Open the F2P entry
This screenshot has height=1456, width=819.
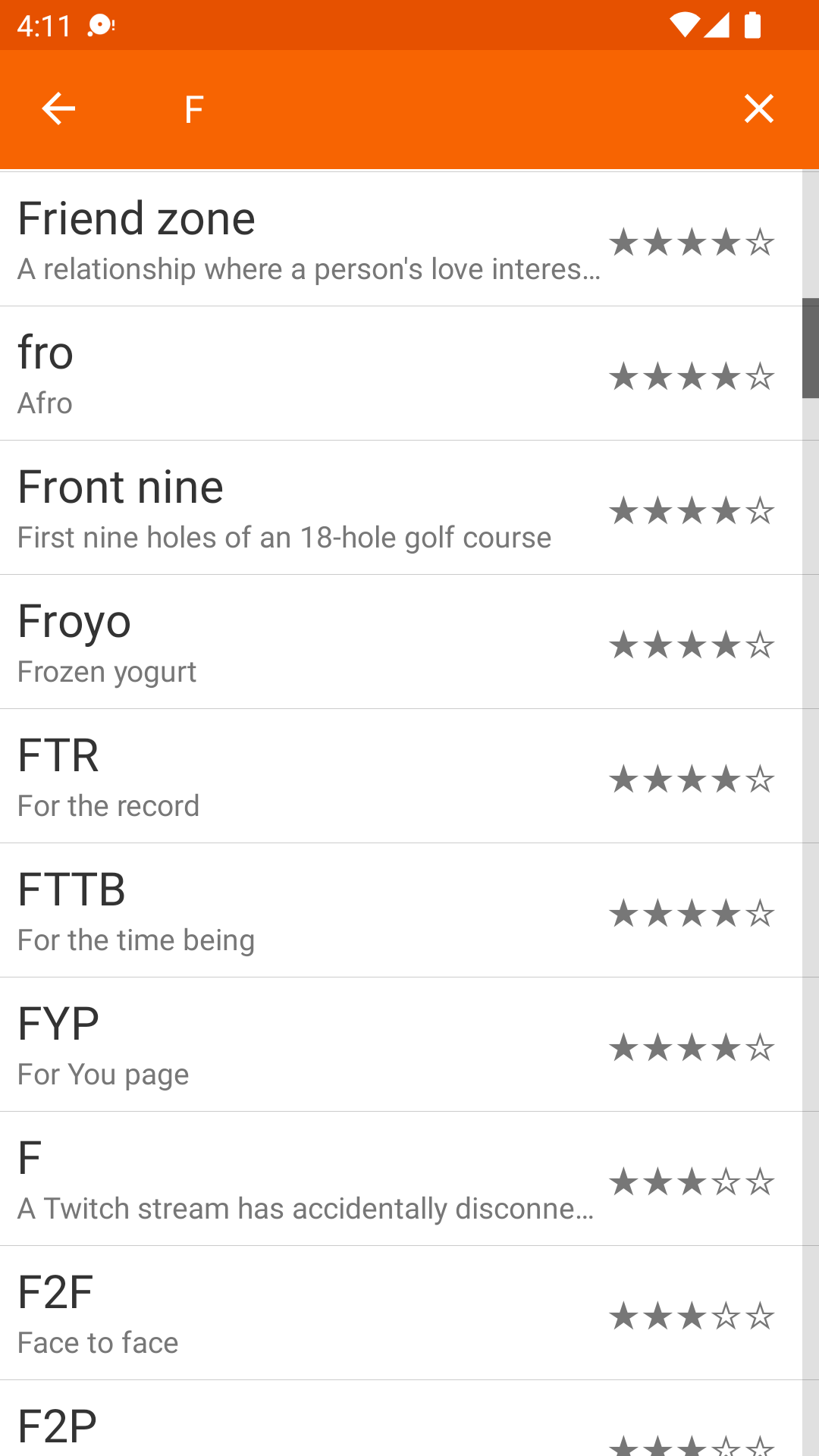[x=303, y=1427]
